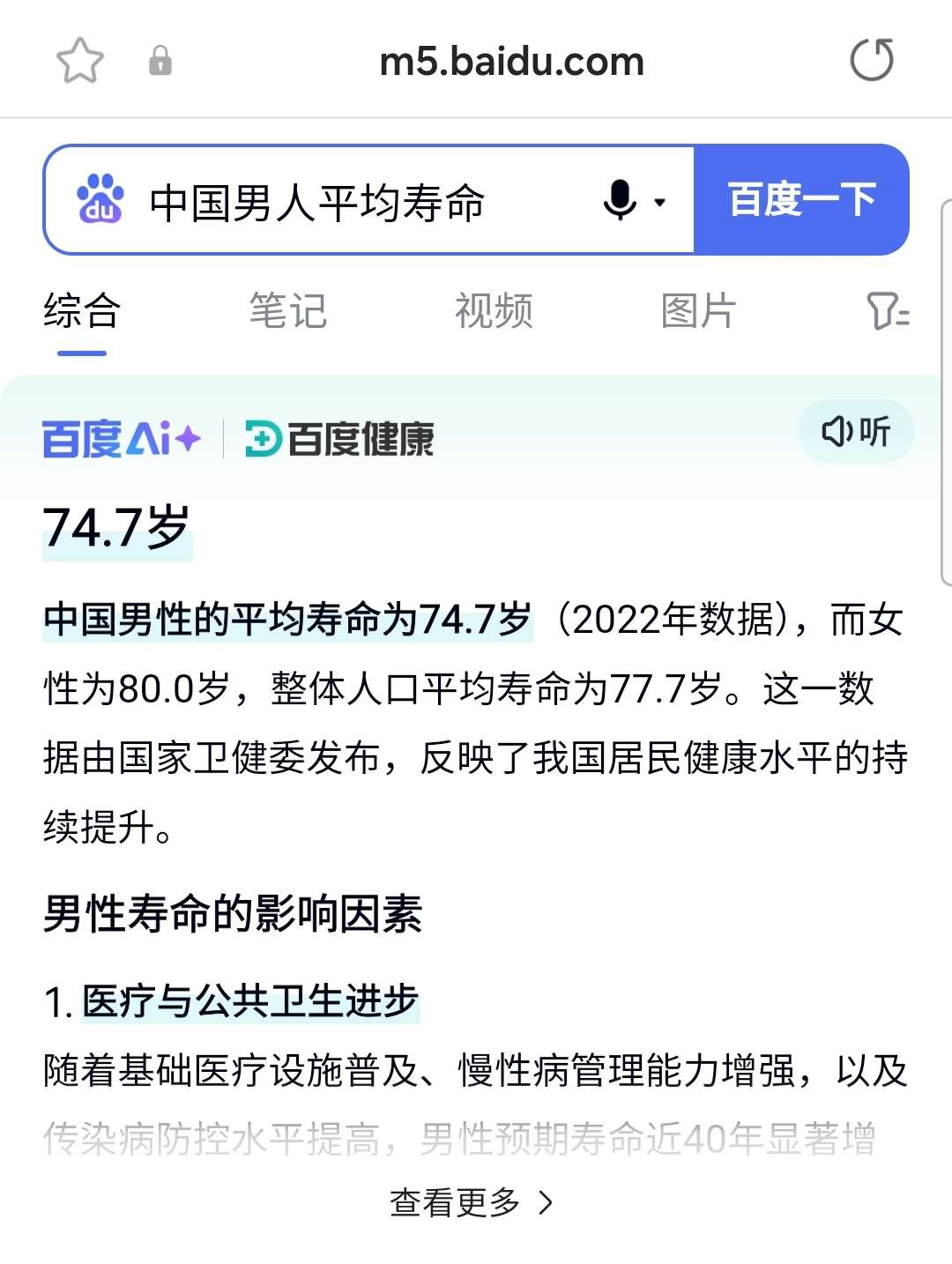Switch to the 笔记 tab
The image size is (952, 1264).
pyautogui.click(x=287, y=311)
